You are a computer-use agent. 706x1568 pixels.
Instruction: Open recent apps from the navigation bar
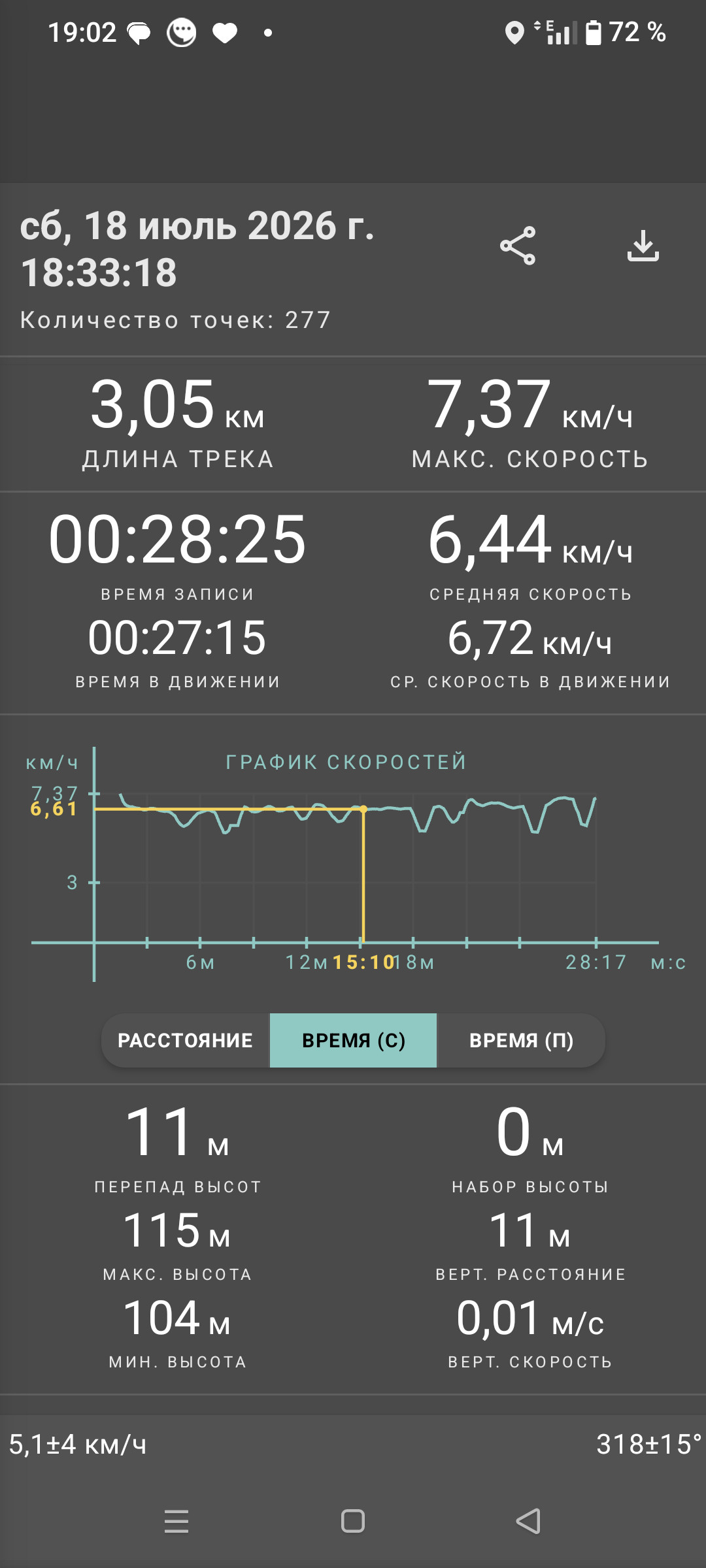176,1521
